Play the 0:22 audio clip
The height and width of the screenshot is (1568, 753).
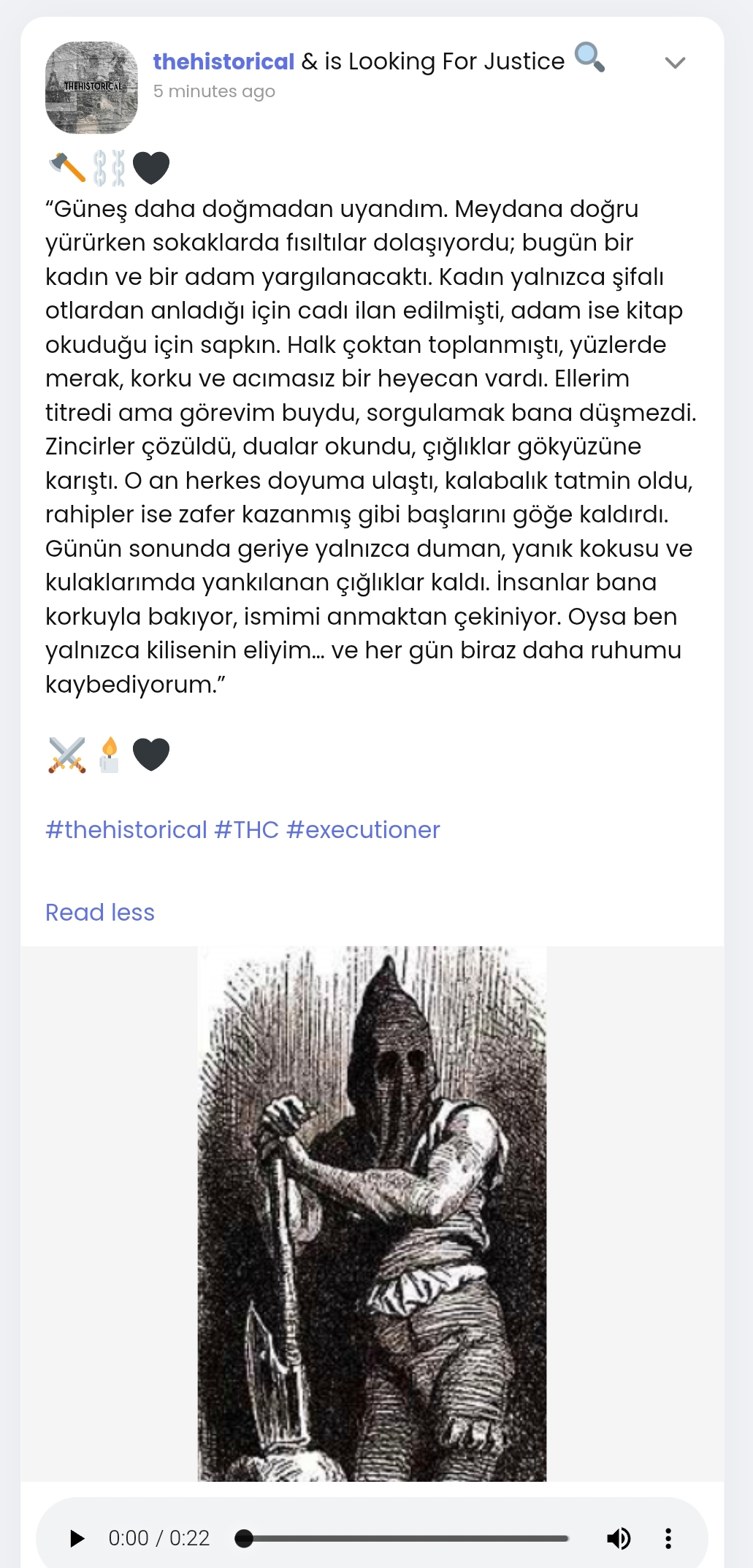77,1539
